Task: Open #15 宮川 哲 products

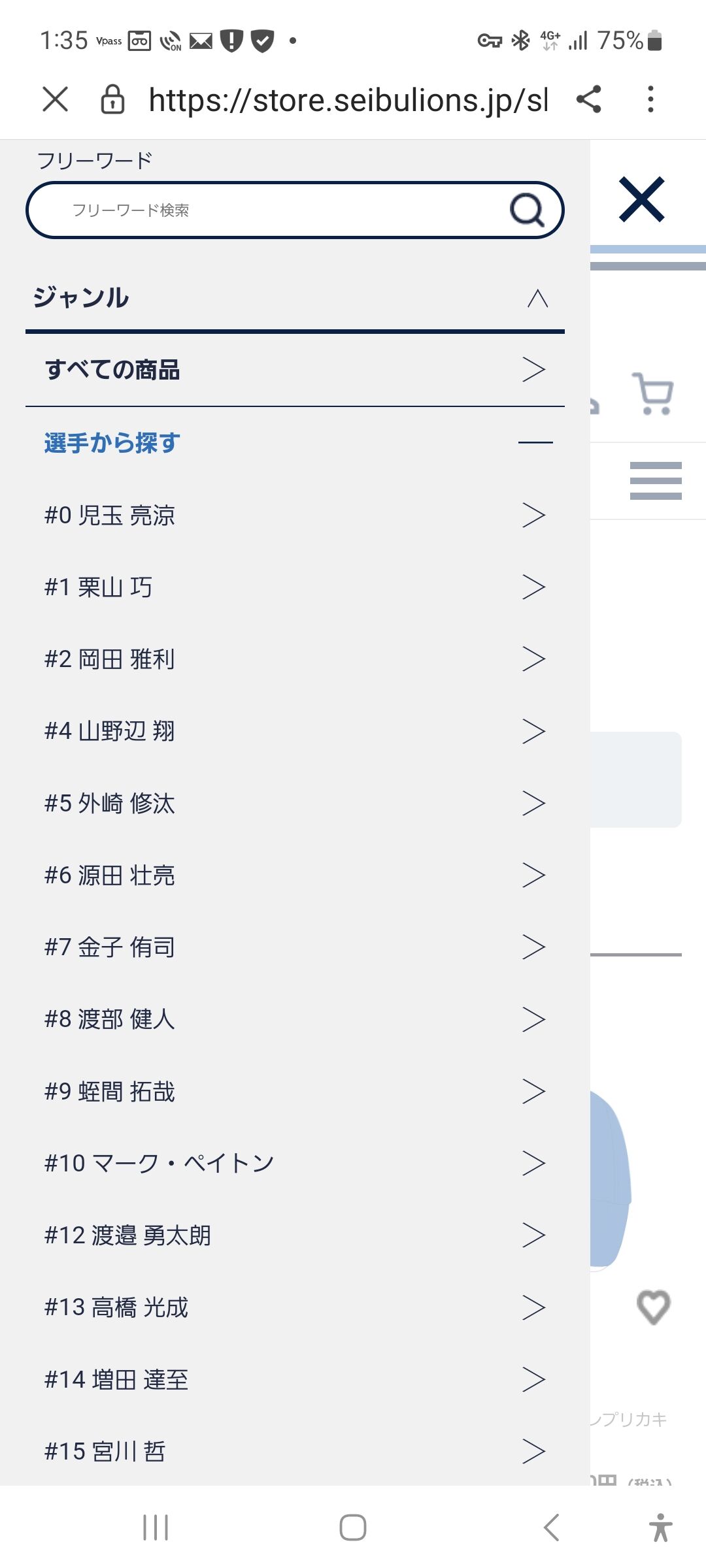Action: 295,1452
